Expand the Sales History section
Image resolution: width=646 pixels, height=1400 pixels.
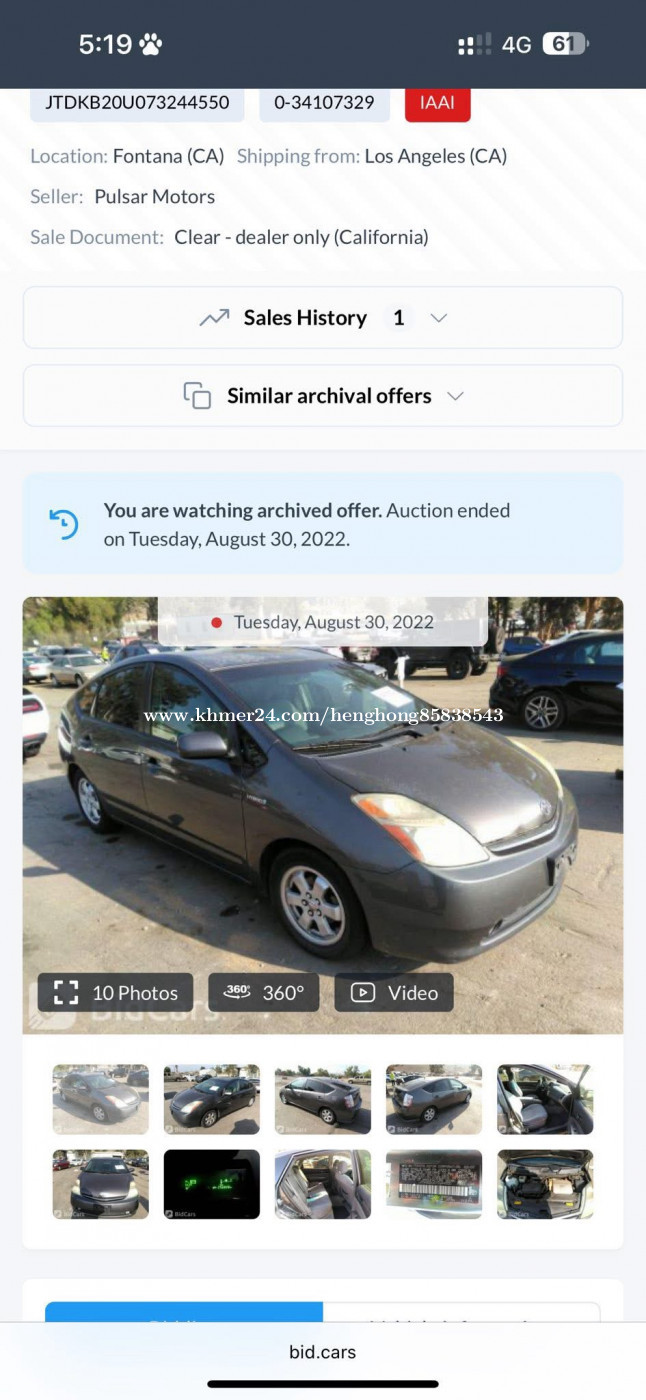[x=323, y=318]
